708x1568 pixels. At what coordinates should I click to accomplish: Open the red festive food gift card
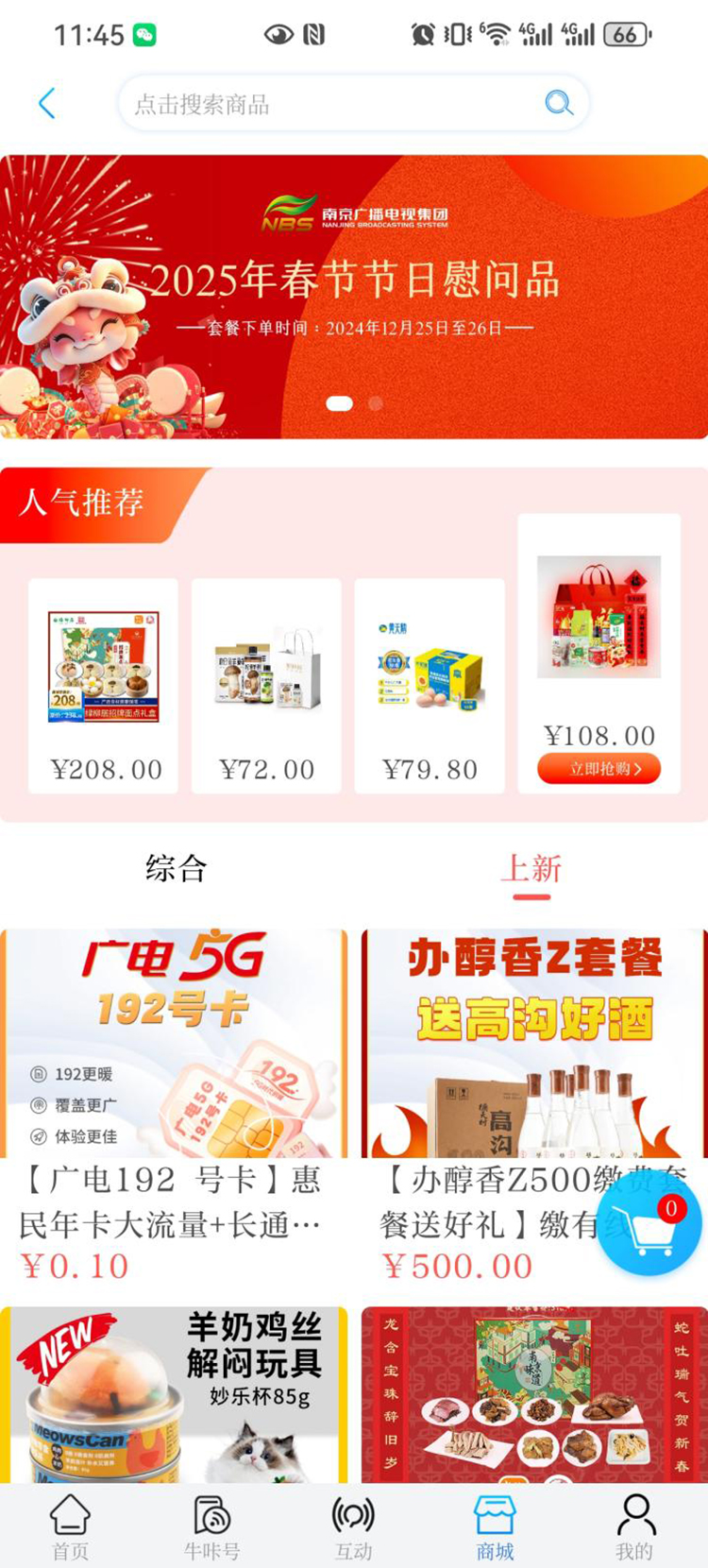[534, 1394]
